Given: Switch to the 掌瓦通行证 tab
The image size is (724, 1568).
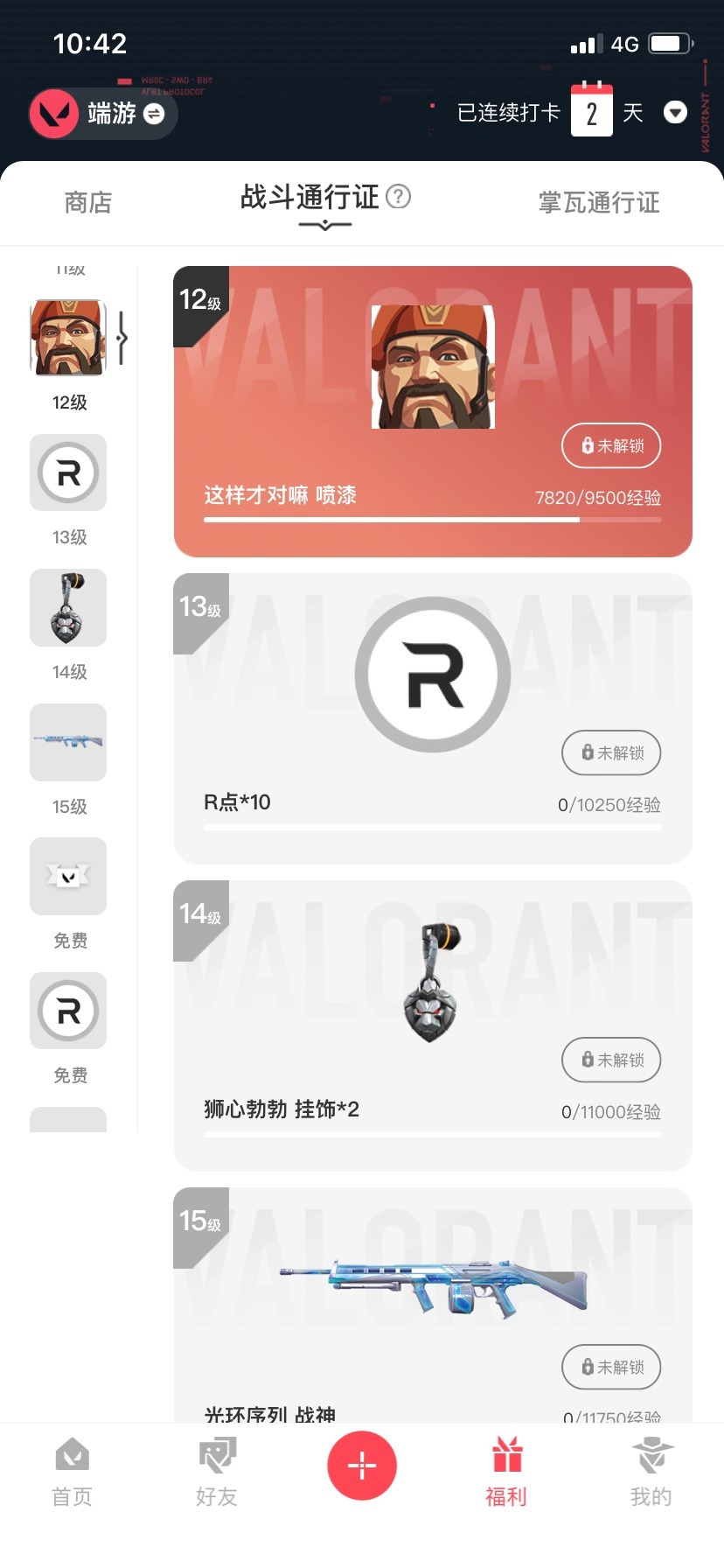Looking at the screenshot, I should (x=599, y=202).
